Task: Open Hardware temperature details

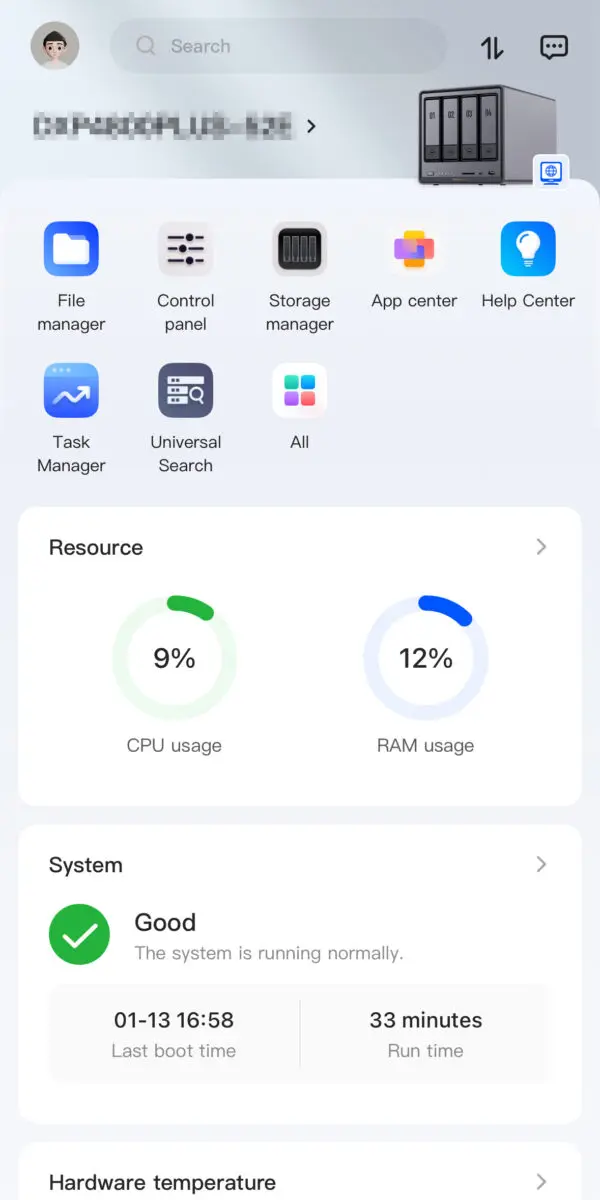Action: click(541, 1181)
